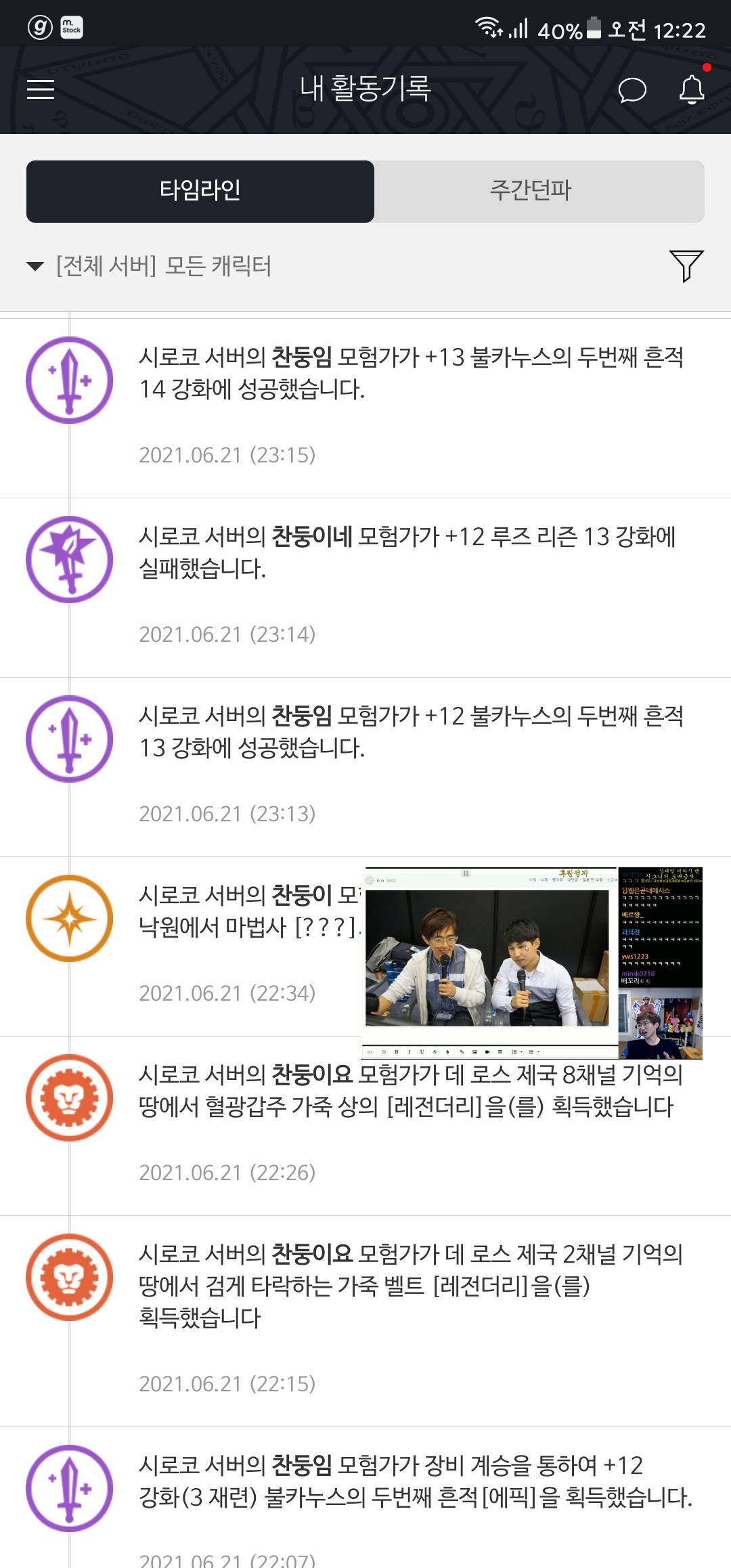Open the timeline filter funnel
Viewport: 731px width, 1568px height.
[x=686, y=265]
